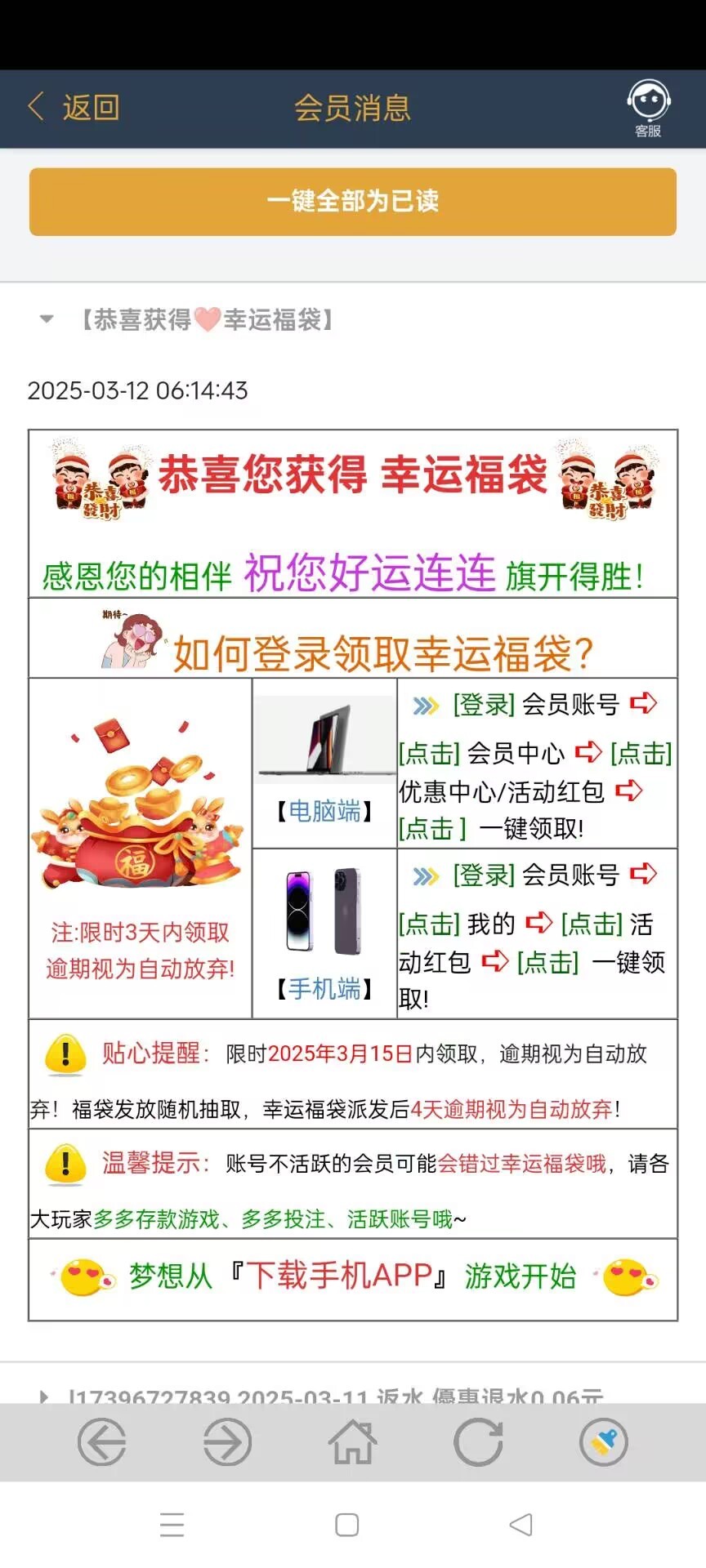706x1568 pixels.
Task: Tap browser forward arrow in bottom toolbar
Action: [x=227, y=1442]
